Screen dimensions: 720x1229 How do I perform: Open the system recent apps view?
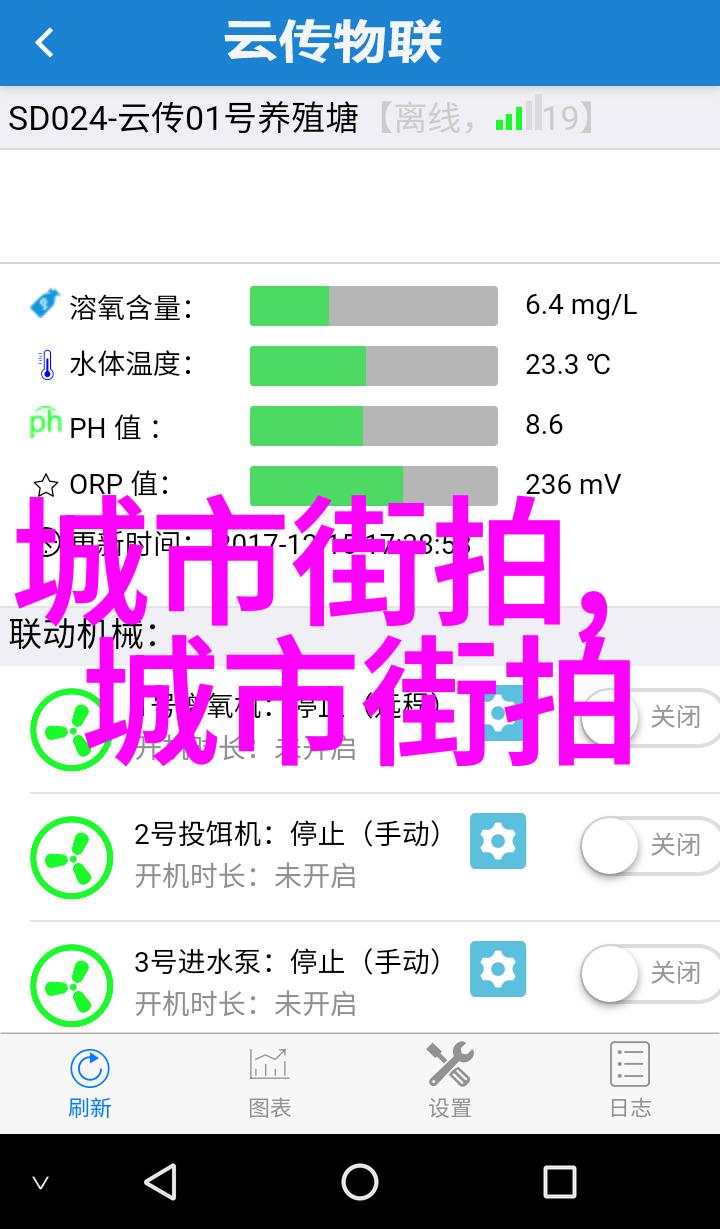pos(559,1182)
